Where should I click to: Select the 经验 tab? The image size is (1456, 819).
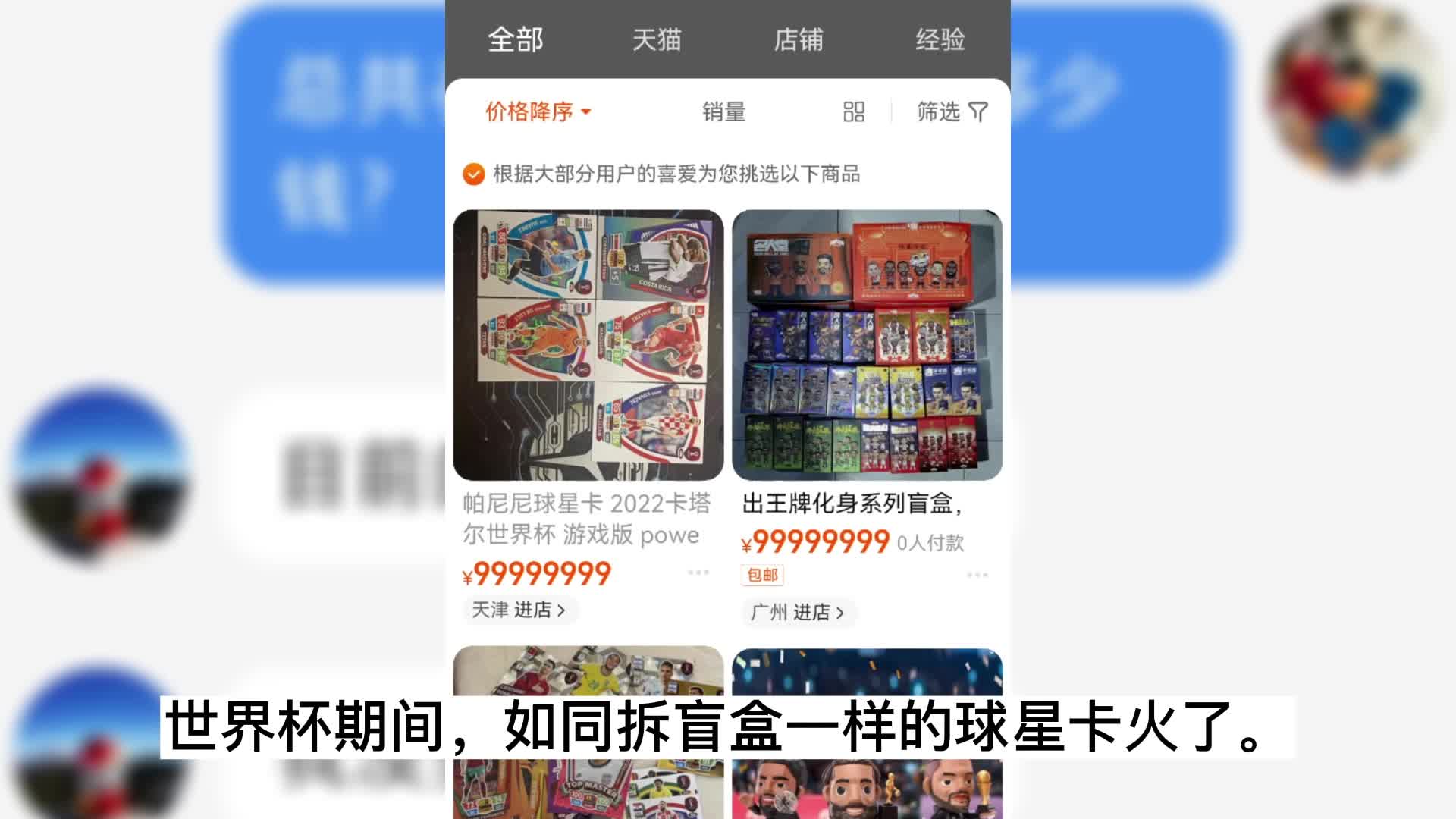[x=940, y=39]
